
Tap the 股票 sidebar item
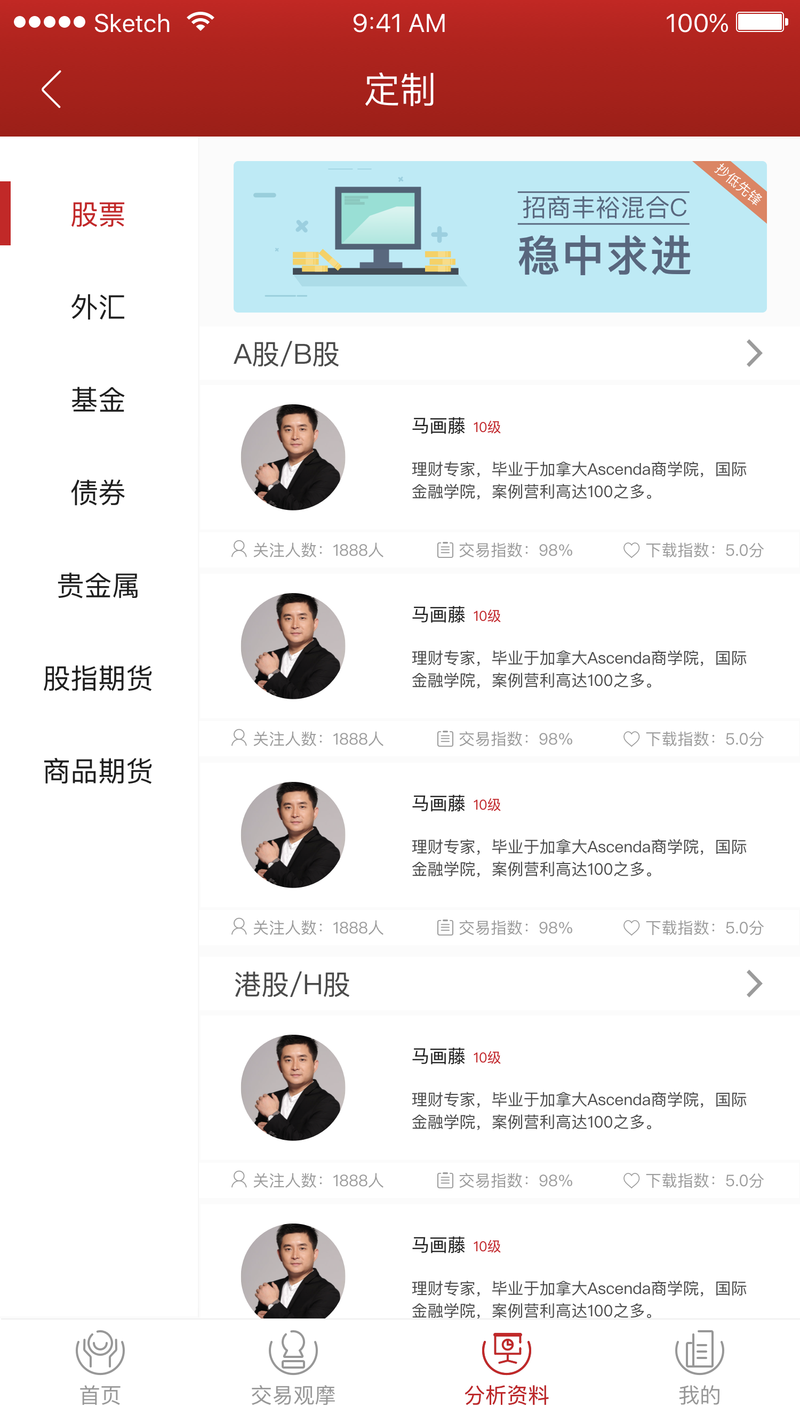98,214
